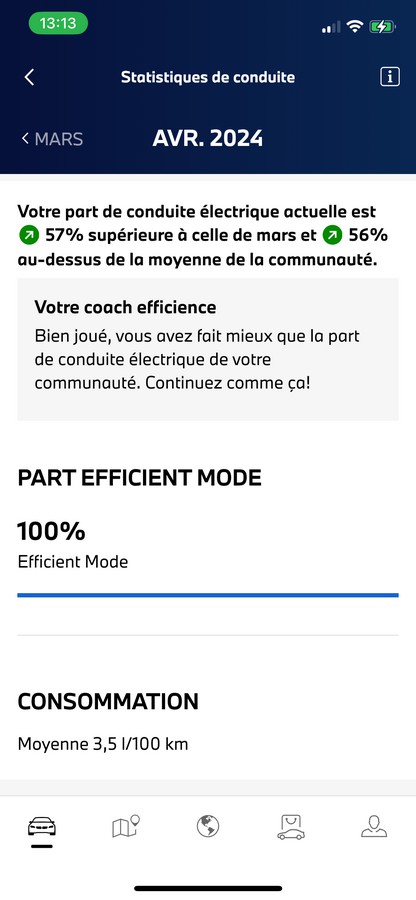This screenshot has width=416, height=900.
Task: Go back from Statistiques de conduite
Action: (29, 77)
